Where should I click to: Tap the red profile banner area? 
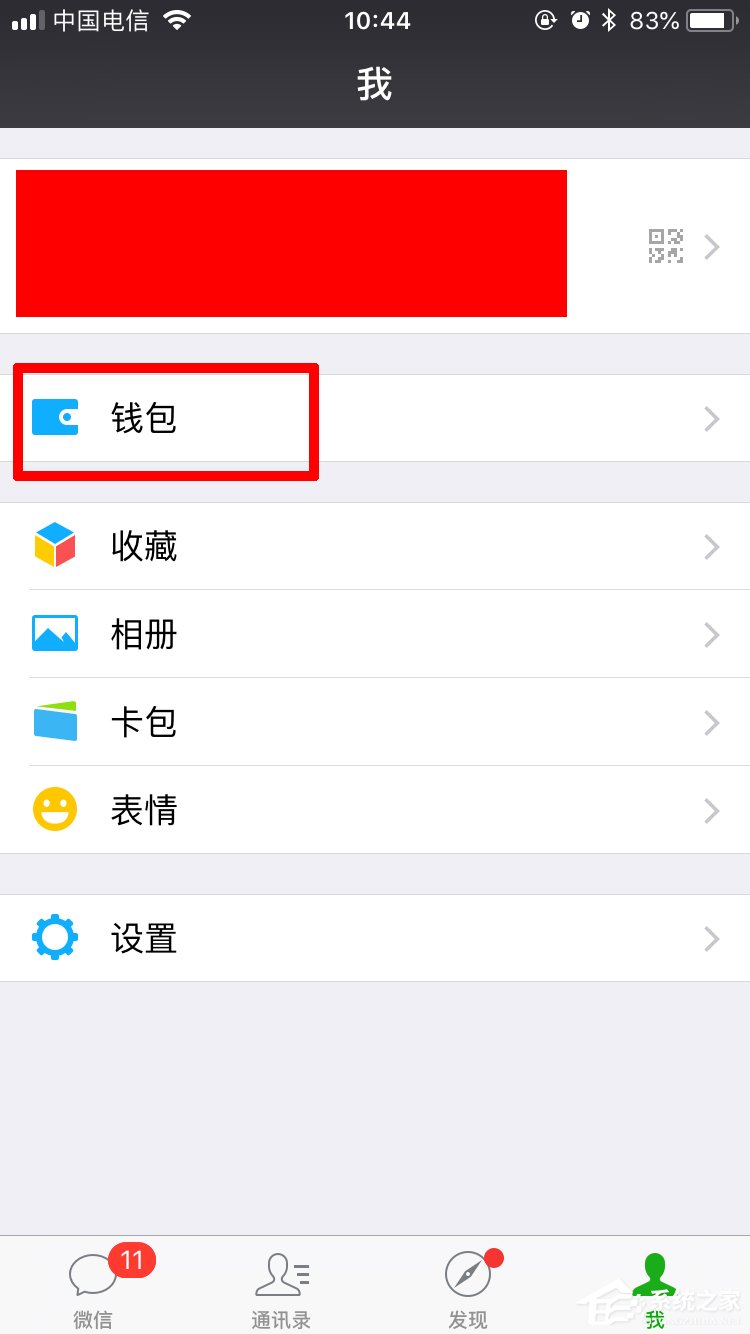[291, 243]
